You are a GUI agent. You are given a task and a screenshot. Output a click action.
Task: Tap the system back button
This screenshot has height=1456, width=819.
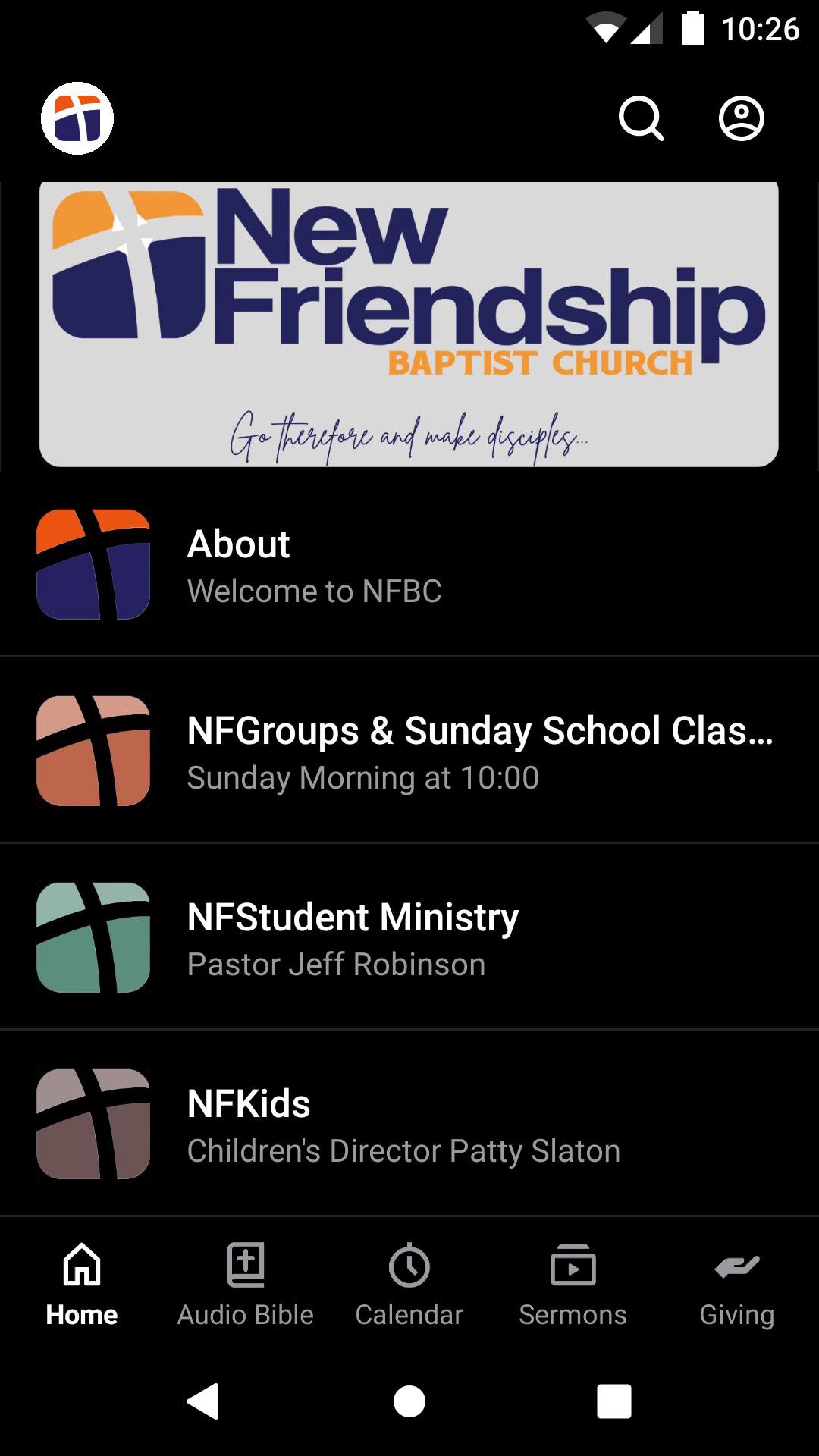tap(203, 1401)
